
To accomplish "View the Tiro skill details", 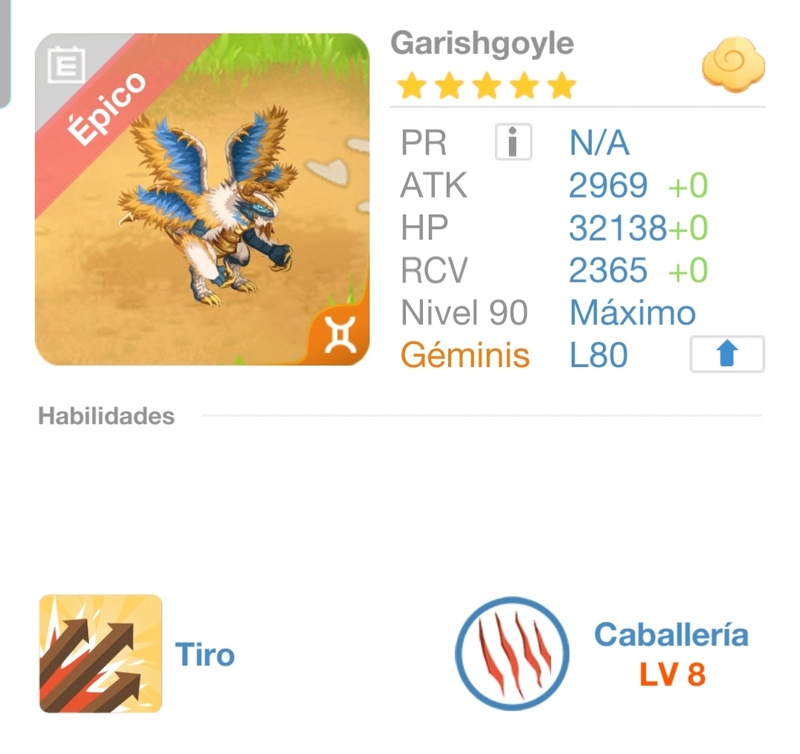I will [101, 654].
